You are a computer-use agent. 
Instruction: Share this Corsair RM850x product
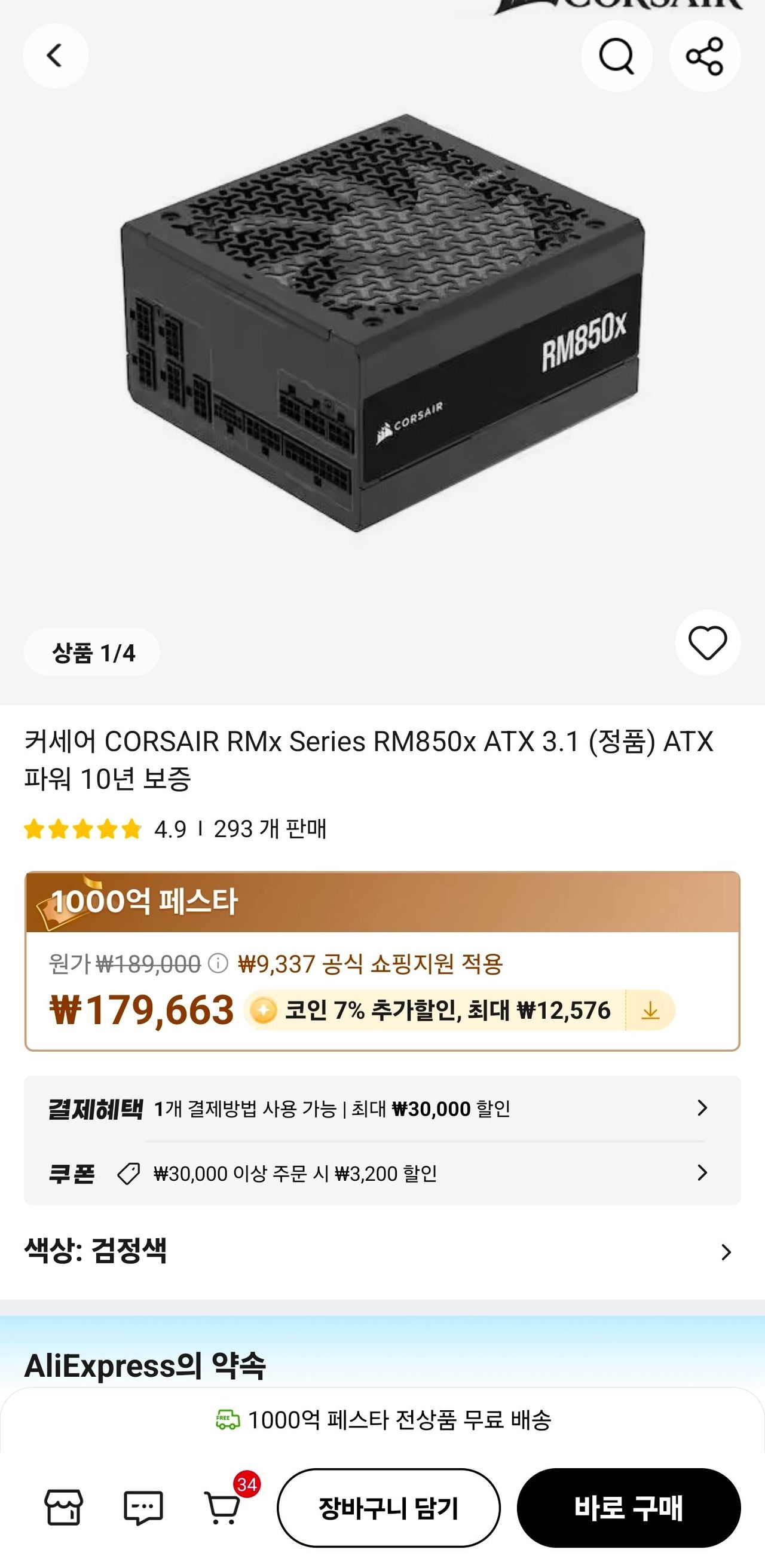[705, 56]
